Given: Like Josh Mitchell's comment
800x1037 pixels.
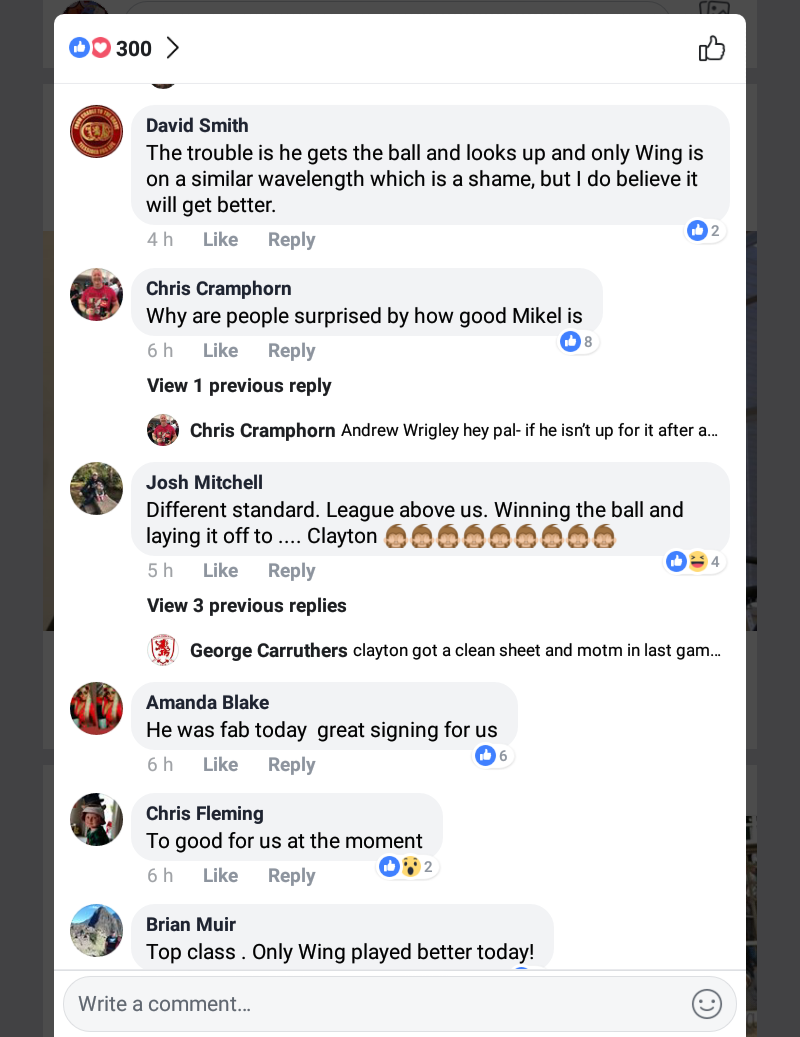Looking at the screenshot, I should 220,571.
